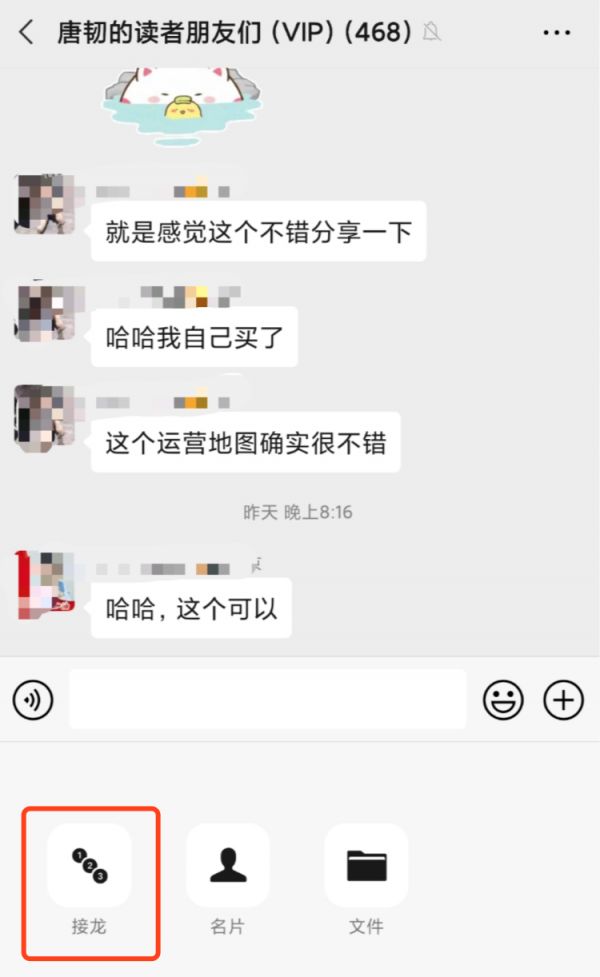Open the group chat overflow menu
The width and height of the screenshot is (600, 977).
[x=556, y=33]
